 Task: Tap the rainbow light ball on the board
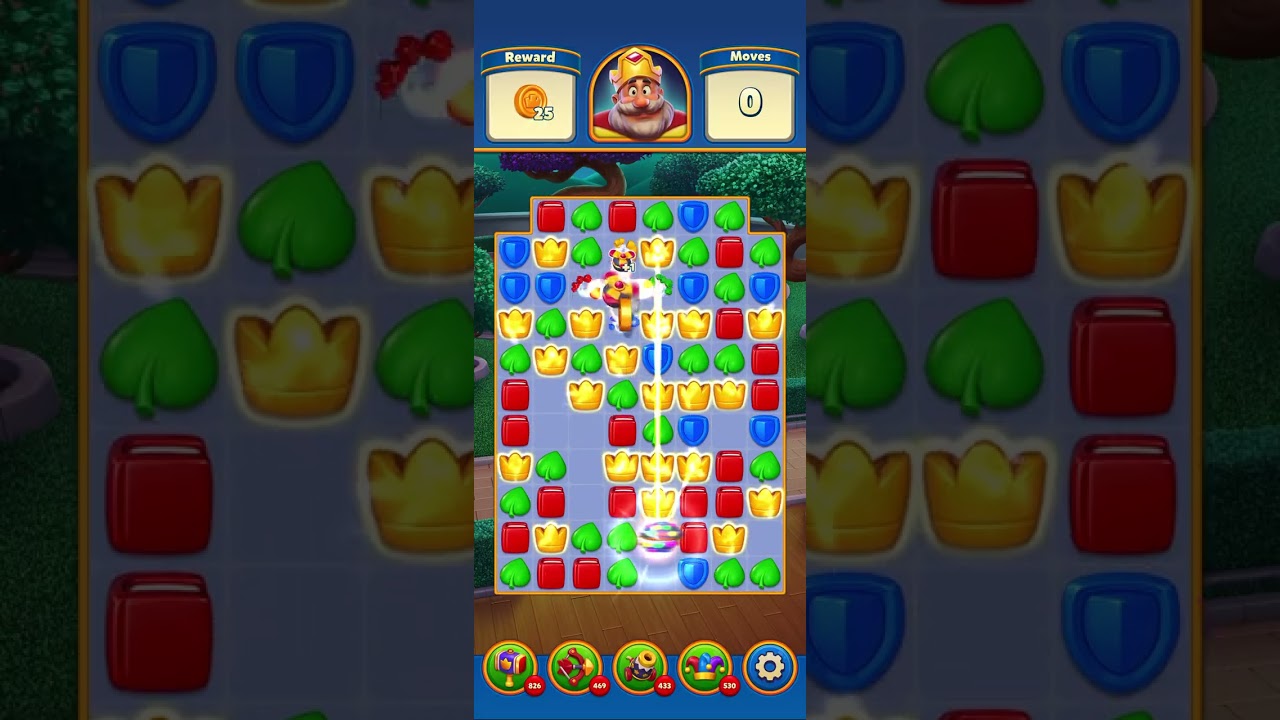(658, 538)
